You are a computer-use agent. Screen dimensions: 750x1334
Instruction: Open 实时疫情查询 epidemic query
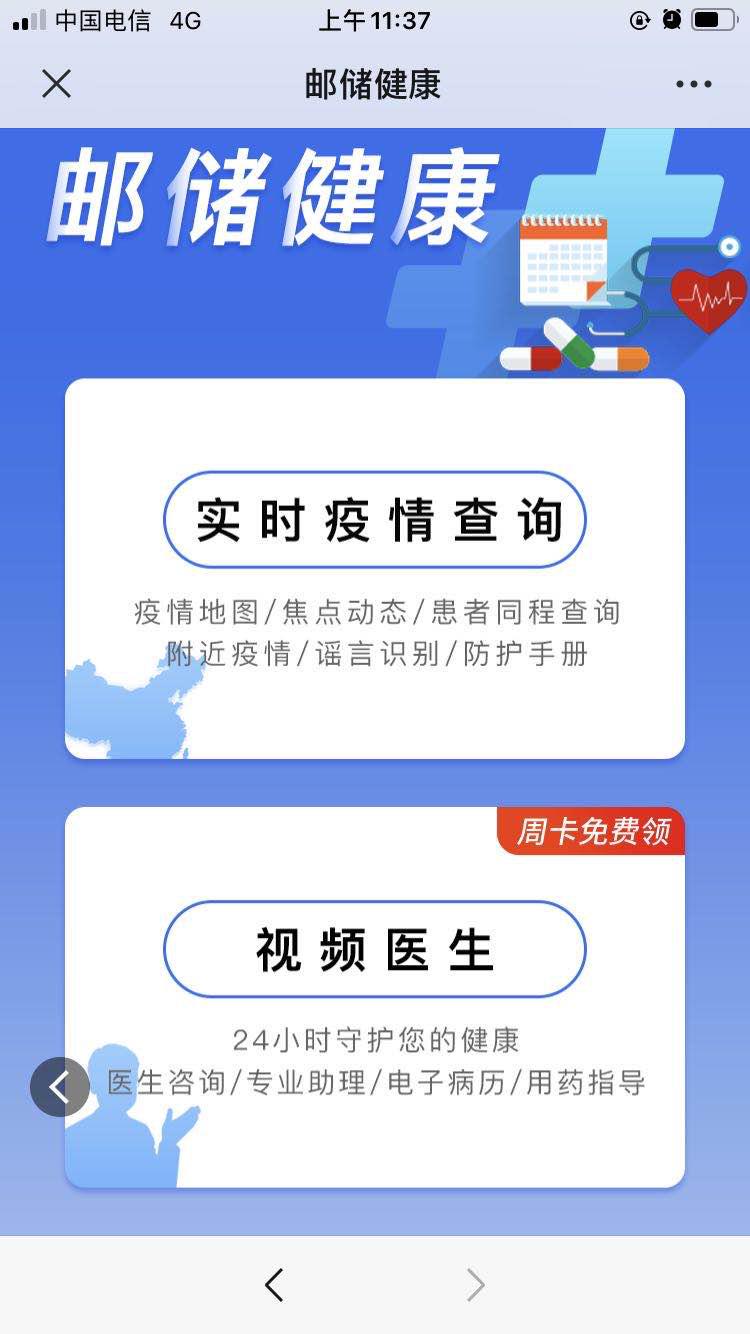(374, 520)
